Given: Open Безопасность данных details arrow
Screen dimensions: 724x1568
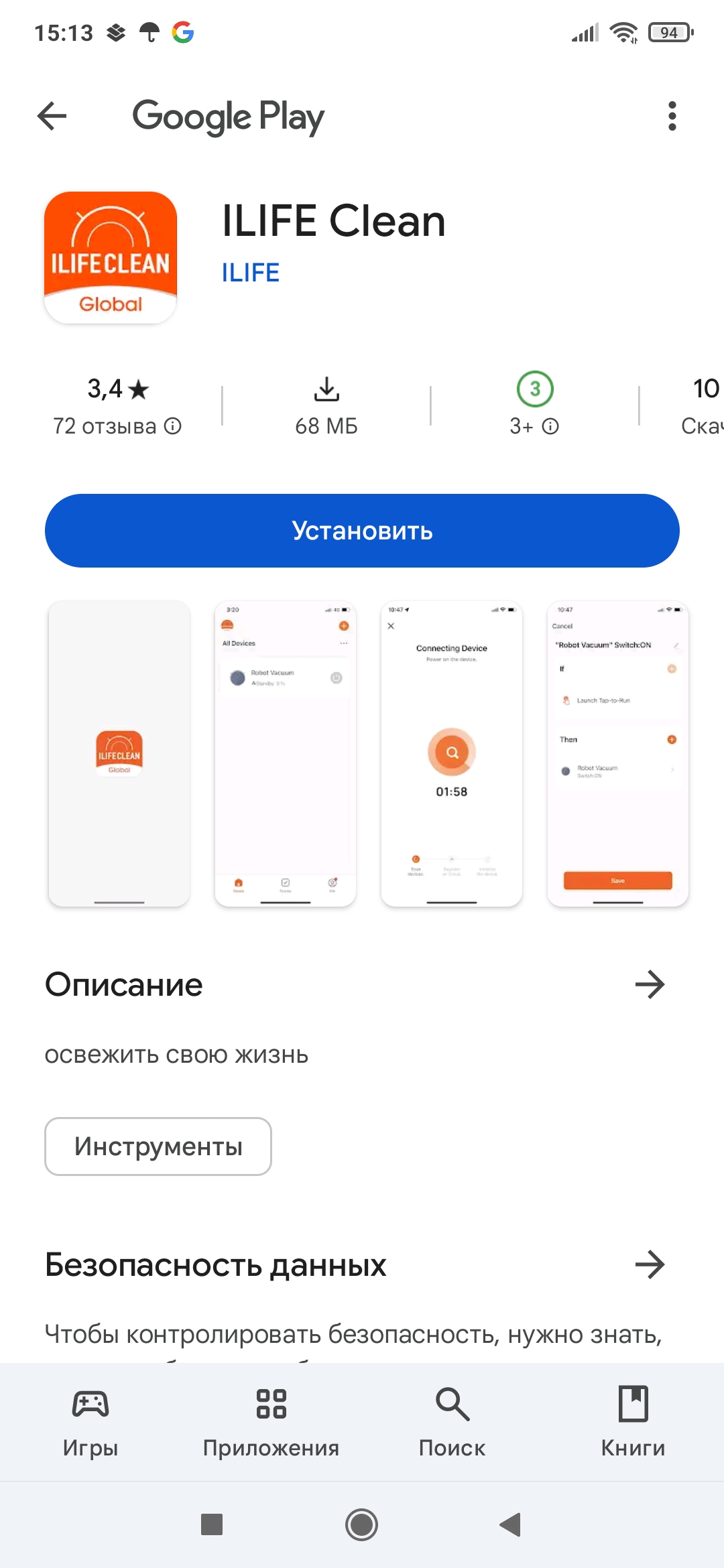Looking at the screenshot, I should [x=650, y=1265].
